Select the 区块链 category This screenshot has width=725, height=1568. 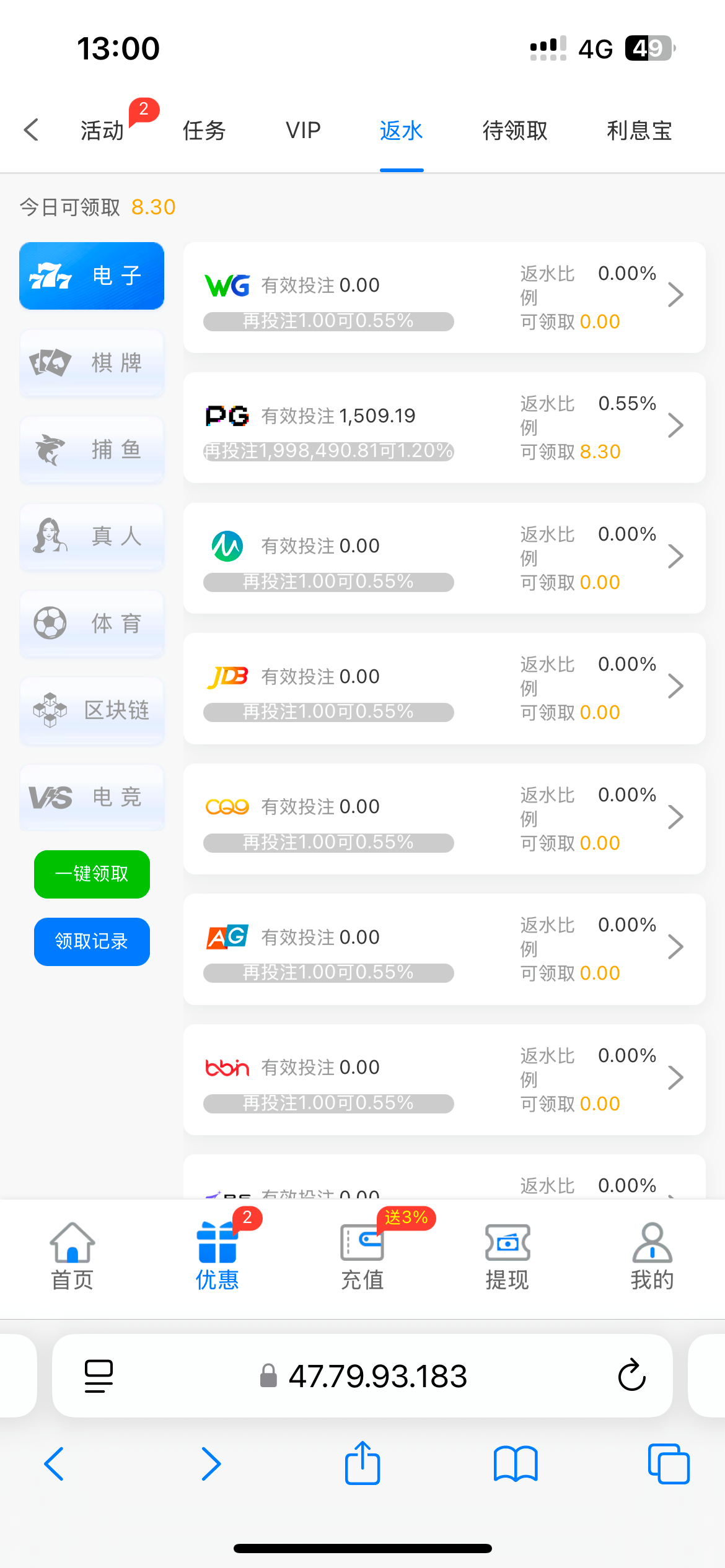pos(92,710)
